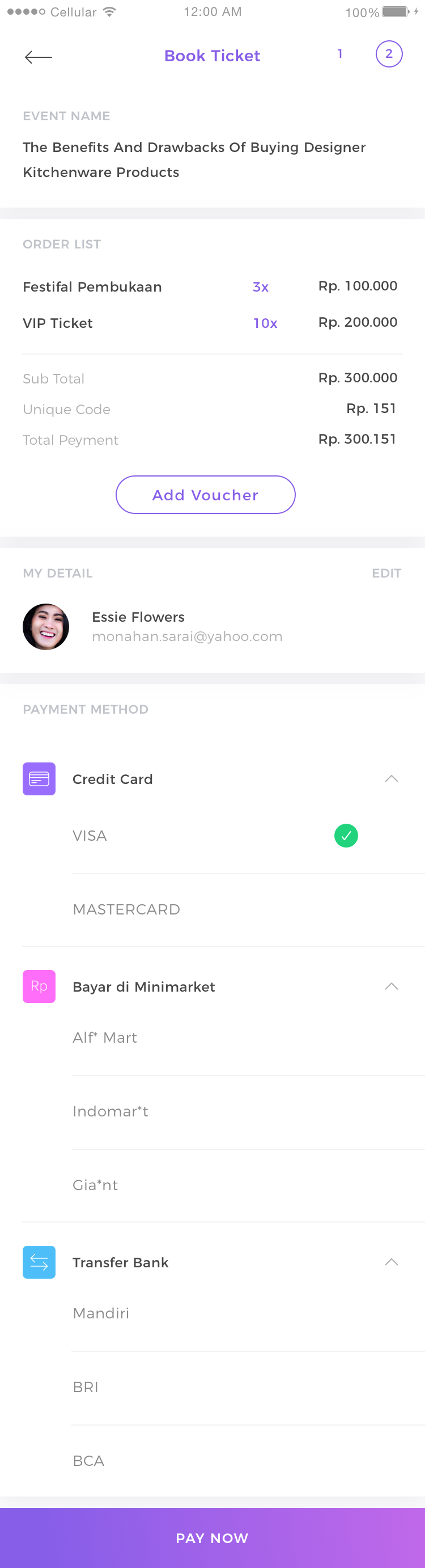Collapse the Bayar di Minimarket section

[x=391, y=986]
